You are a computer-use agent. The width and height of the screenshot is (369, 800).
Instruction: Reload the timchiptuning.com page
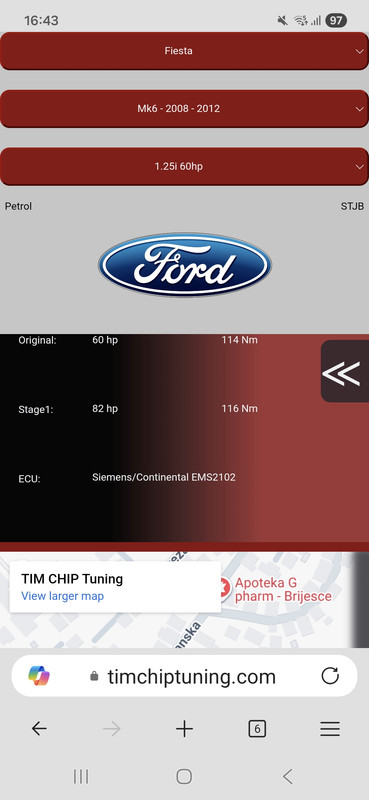[x=330, y=676]
